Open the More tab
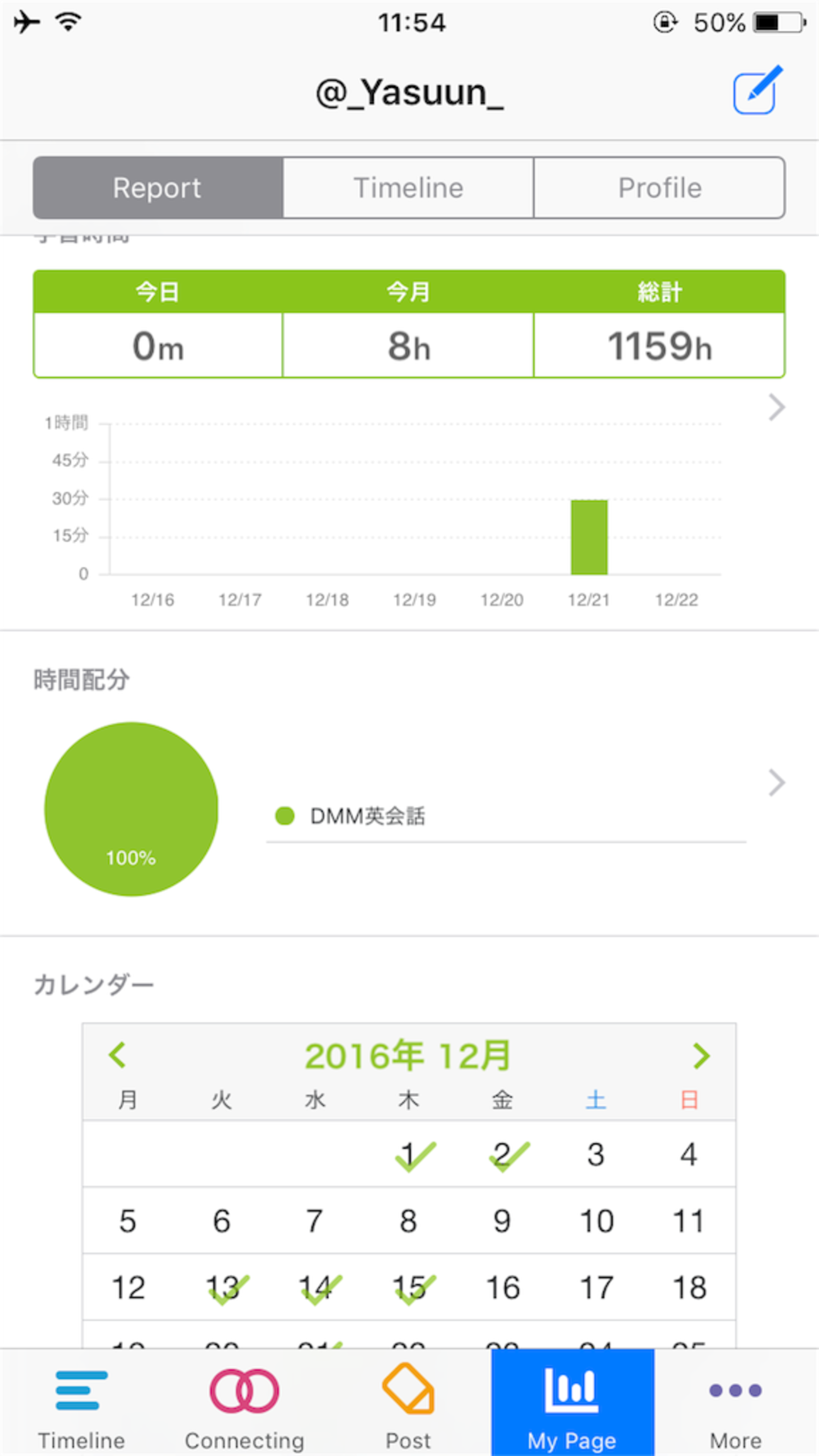 click(x=735, y=1402)
